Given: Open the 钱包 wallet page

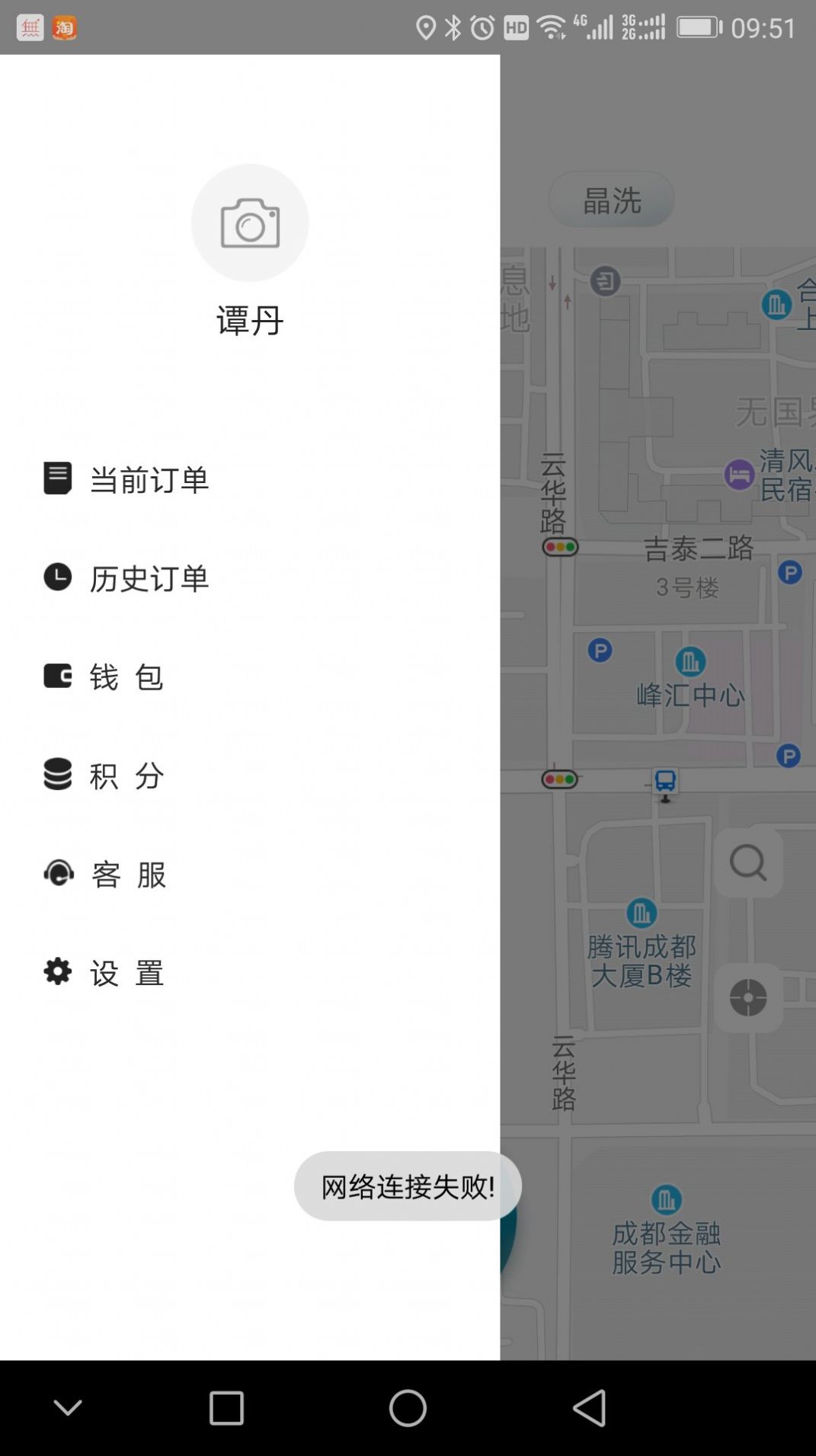Looking at the screenshot, I should coord(126,677).
